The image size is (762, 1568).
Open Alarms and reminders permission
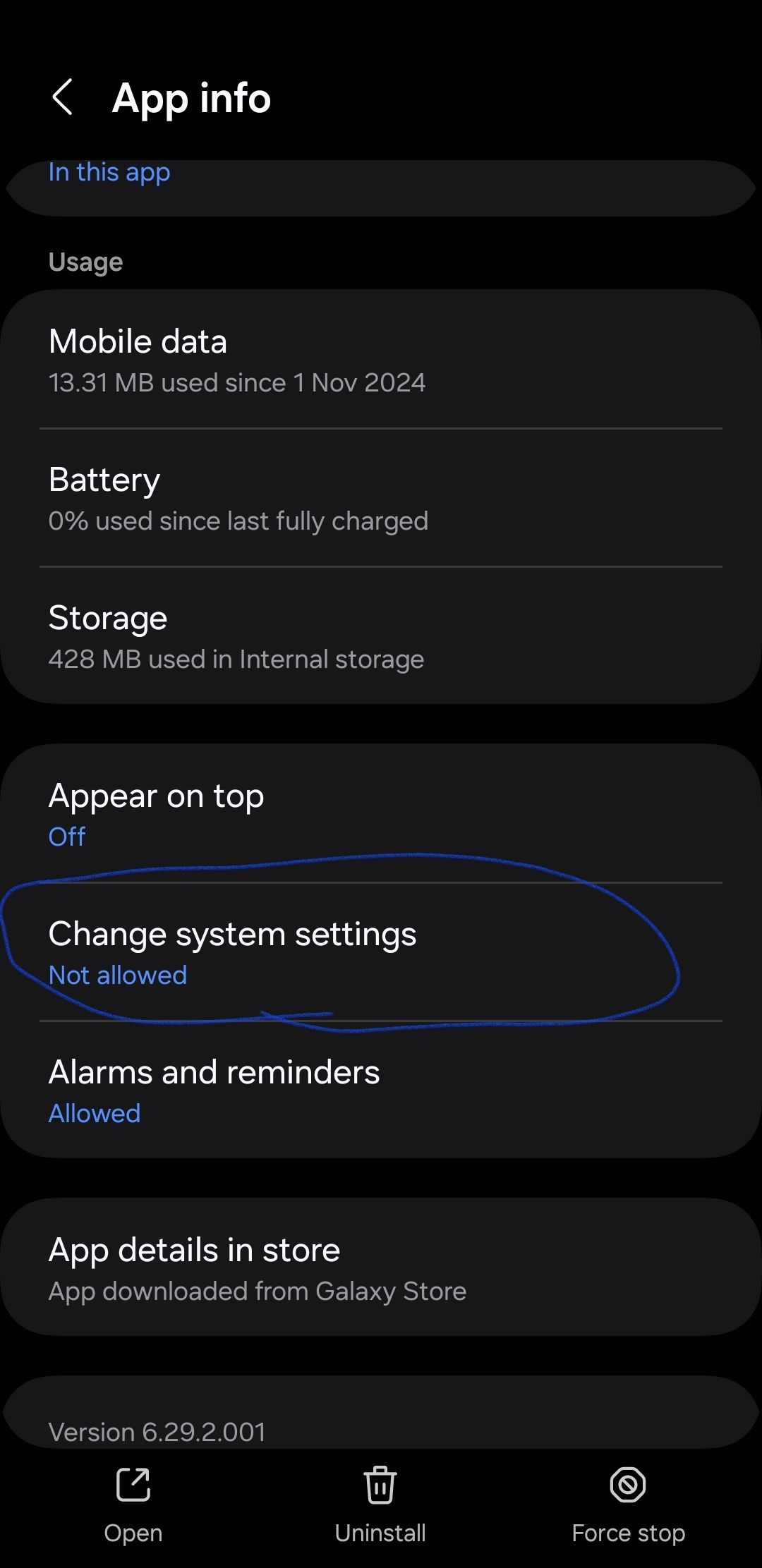pos(381,1088)
